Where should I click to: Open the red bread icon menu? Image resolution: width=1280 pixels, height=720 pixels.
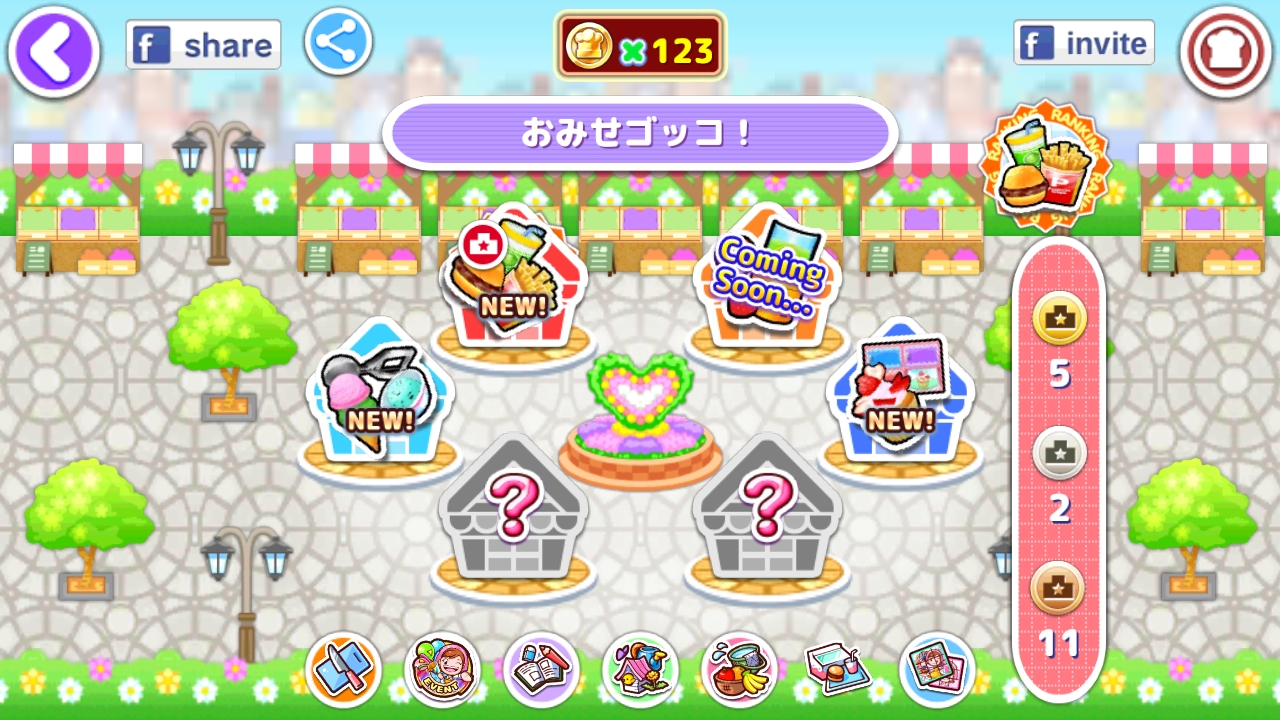coord(1225,51)
